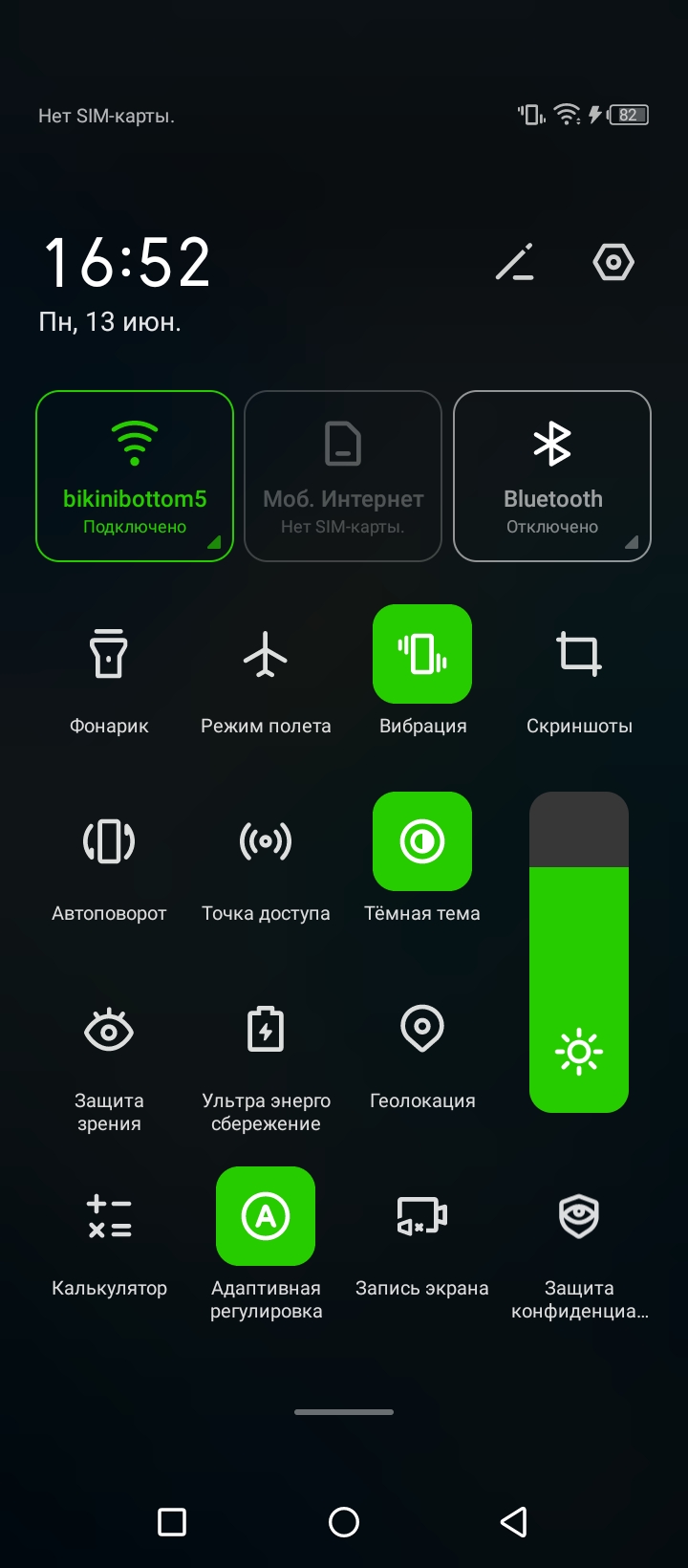688x1568 pixels.
Task: Disable Адаптивная регулировка brightness
Action: tap(266, 1217)
